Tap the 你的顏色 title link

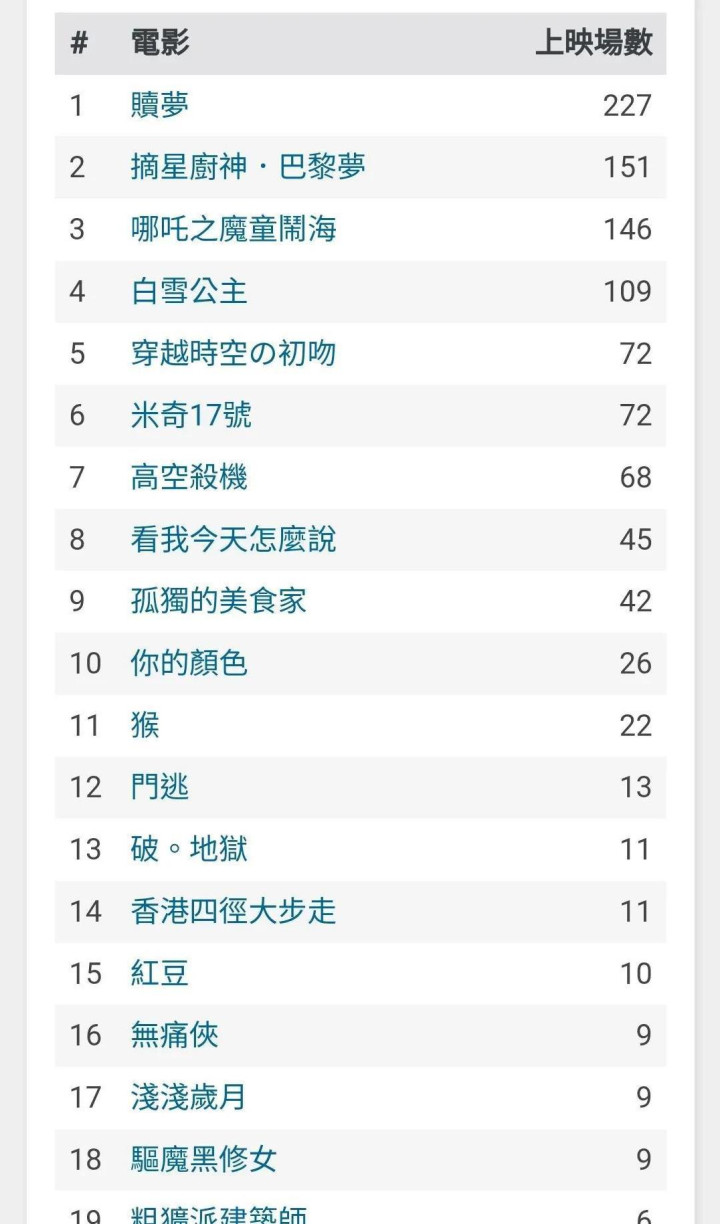coord(189,663)
